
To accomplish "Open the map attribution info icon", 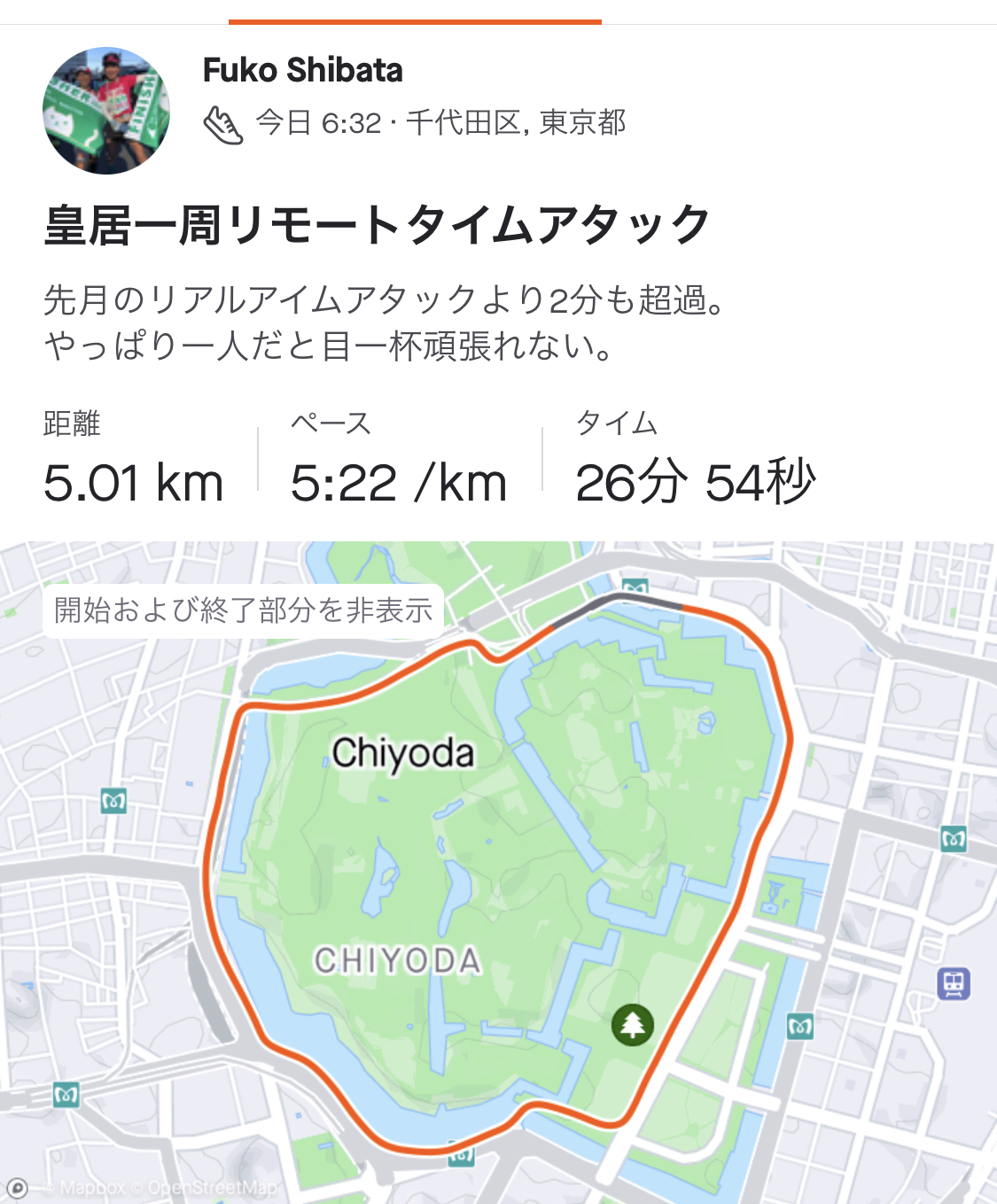I will pos(17,1187).
